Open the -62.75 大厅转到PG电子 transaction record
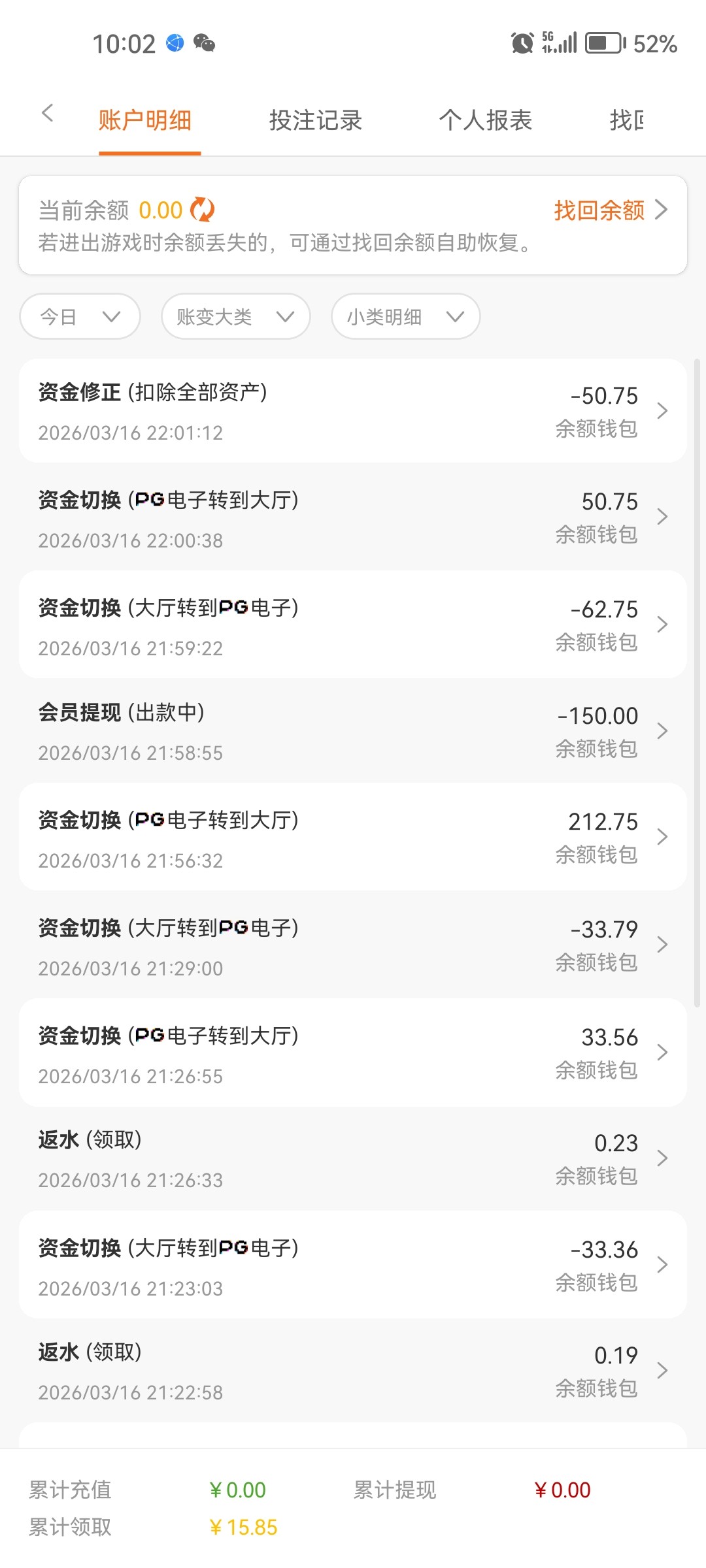 pyautogui.click(x=663, y=624)
